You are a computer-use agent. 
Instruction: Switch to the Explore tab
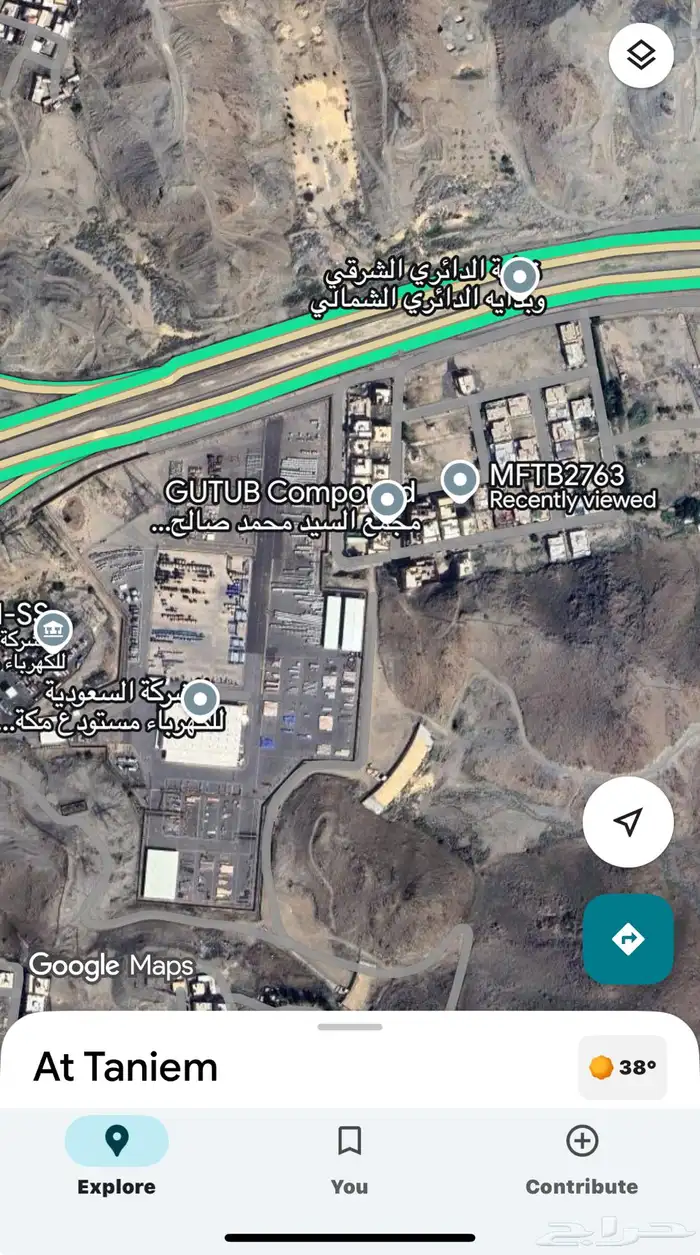117,1158
